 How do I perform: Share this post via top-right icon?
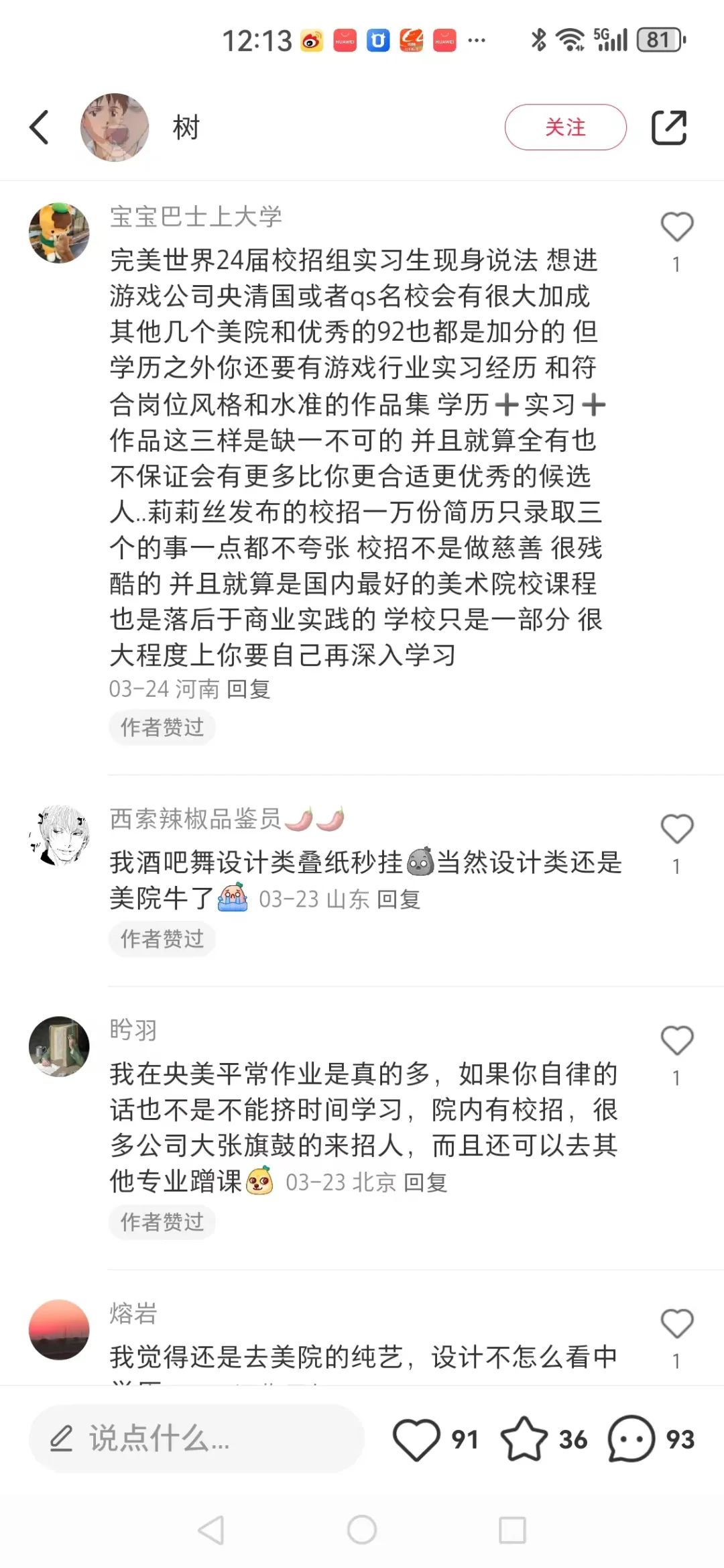pyautogui.click(x=669, y=127)
